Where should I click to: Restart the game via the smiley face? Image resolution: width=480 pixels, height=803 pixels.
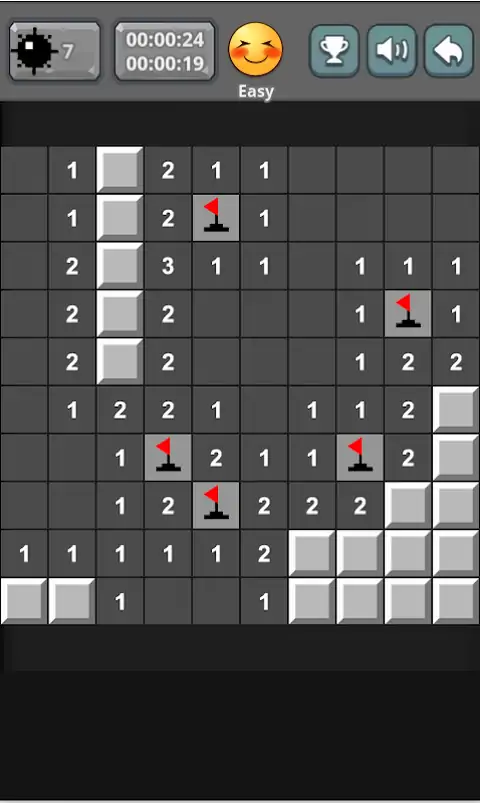(255, 50)
